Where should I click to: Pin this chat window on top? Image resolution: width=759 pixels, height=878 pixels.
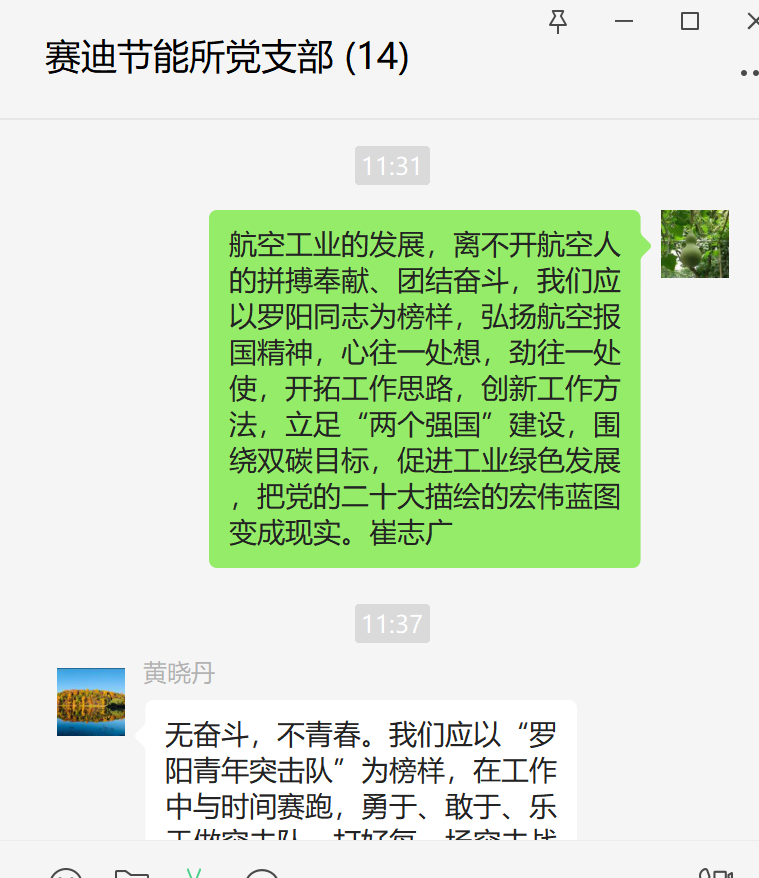(x=558, y=21)
